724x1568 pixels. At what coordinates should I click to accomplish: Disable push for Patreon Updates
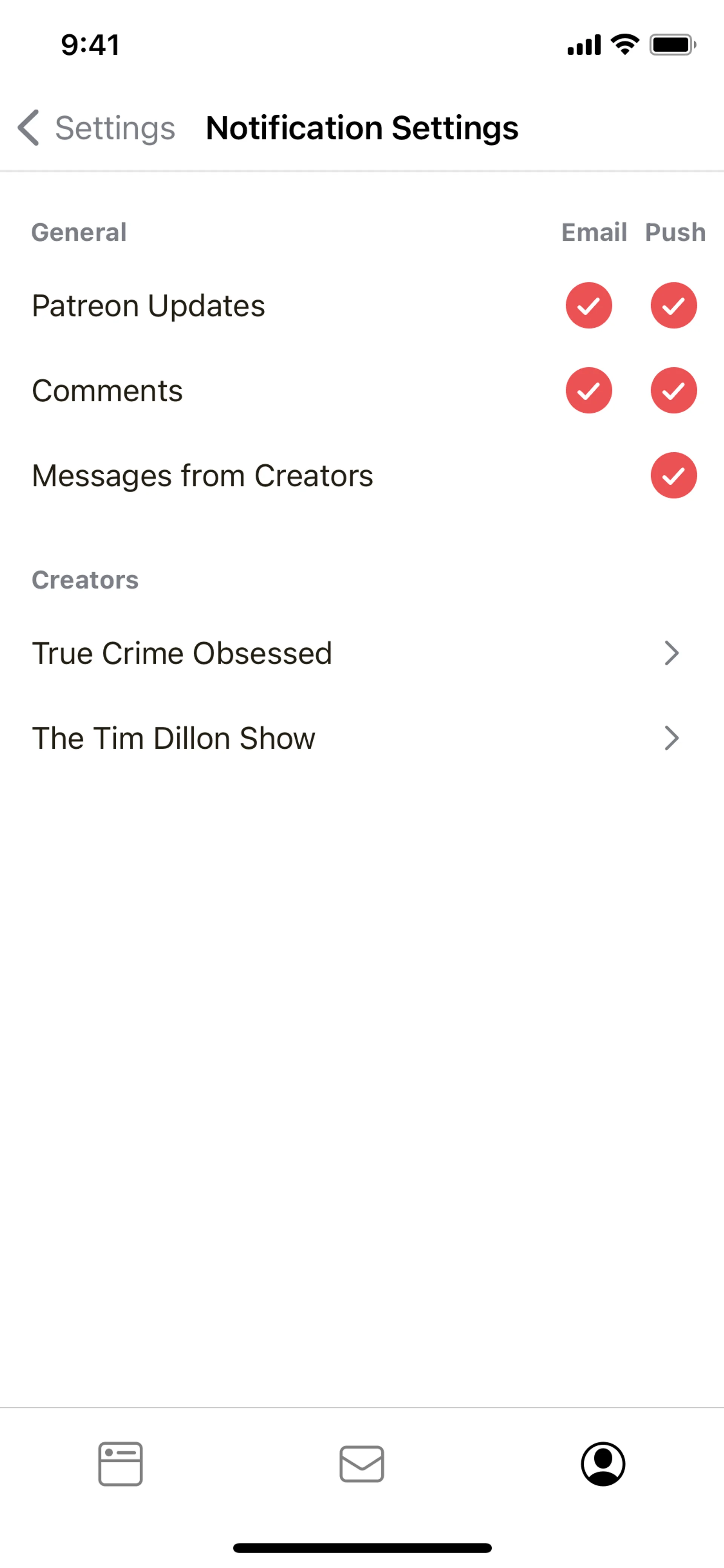point(673,306)
